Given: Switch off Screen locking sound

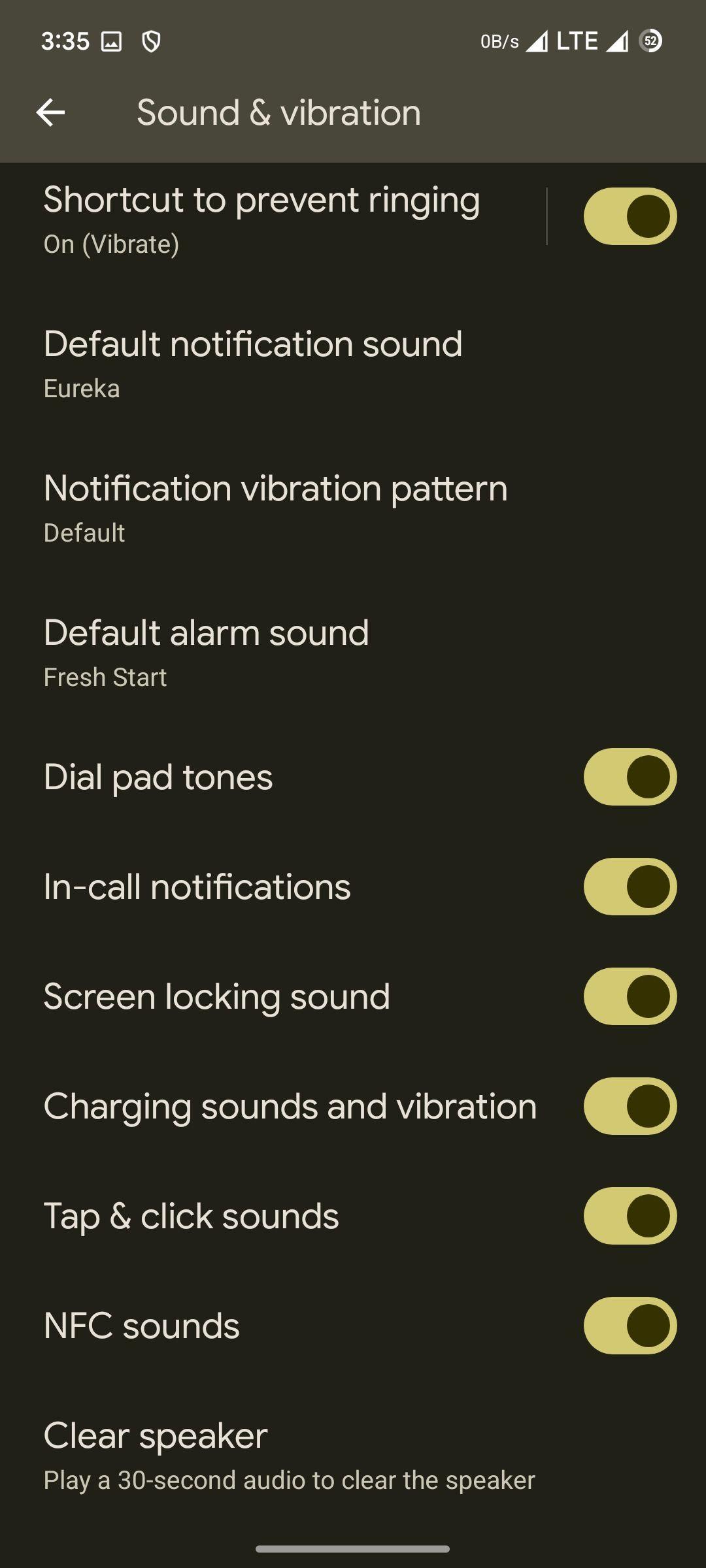Looking at the screenshot, I should pos(630,996).
